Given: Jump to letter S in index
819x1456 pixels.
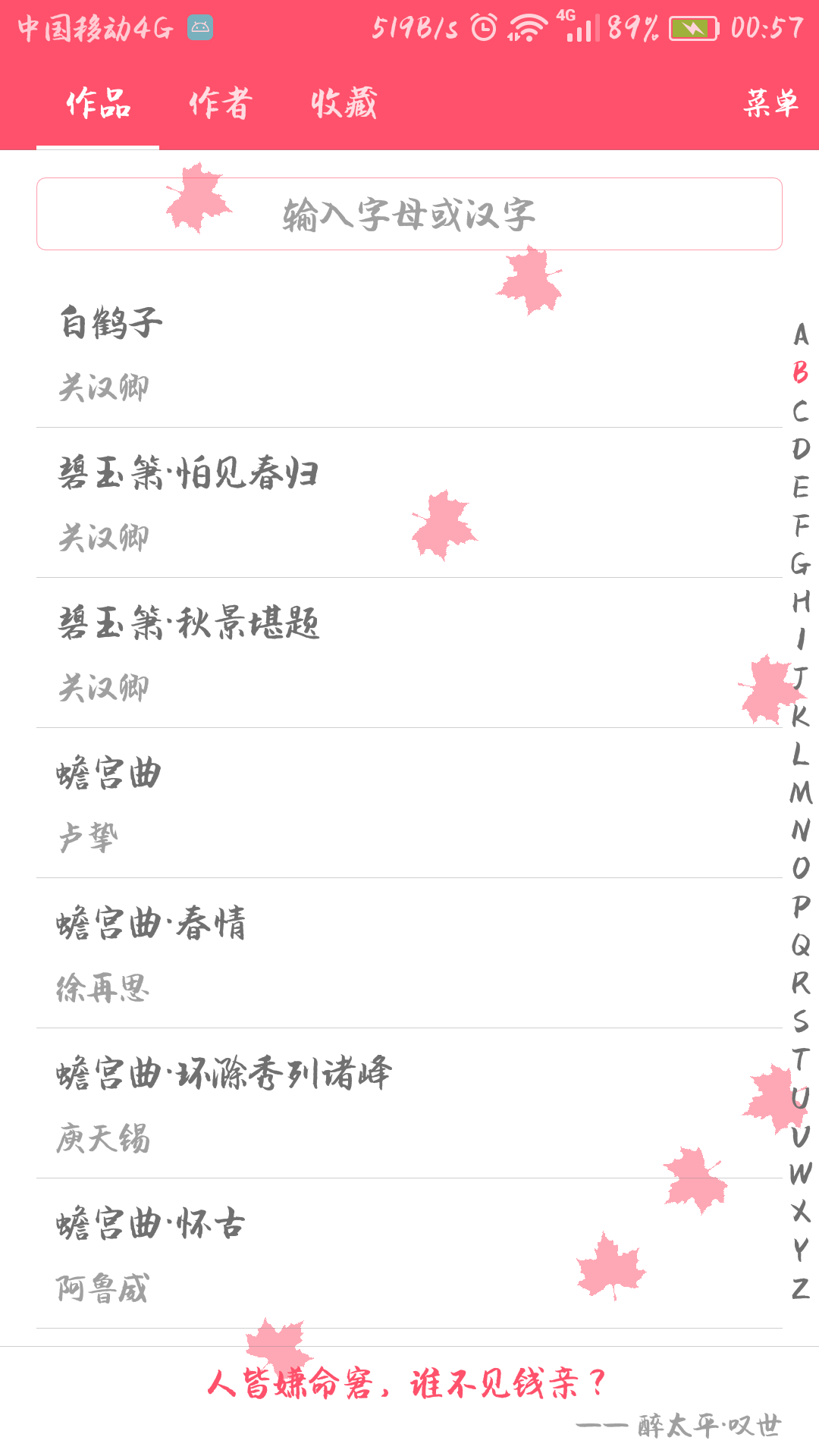Looking at the screenshot, I should (x=801, y=1021).
